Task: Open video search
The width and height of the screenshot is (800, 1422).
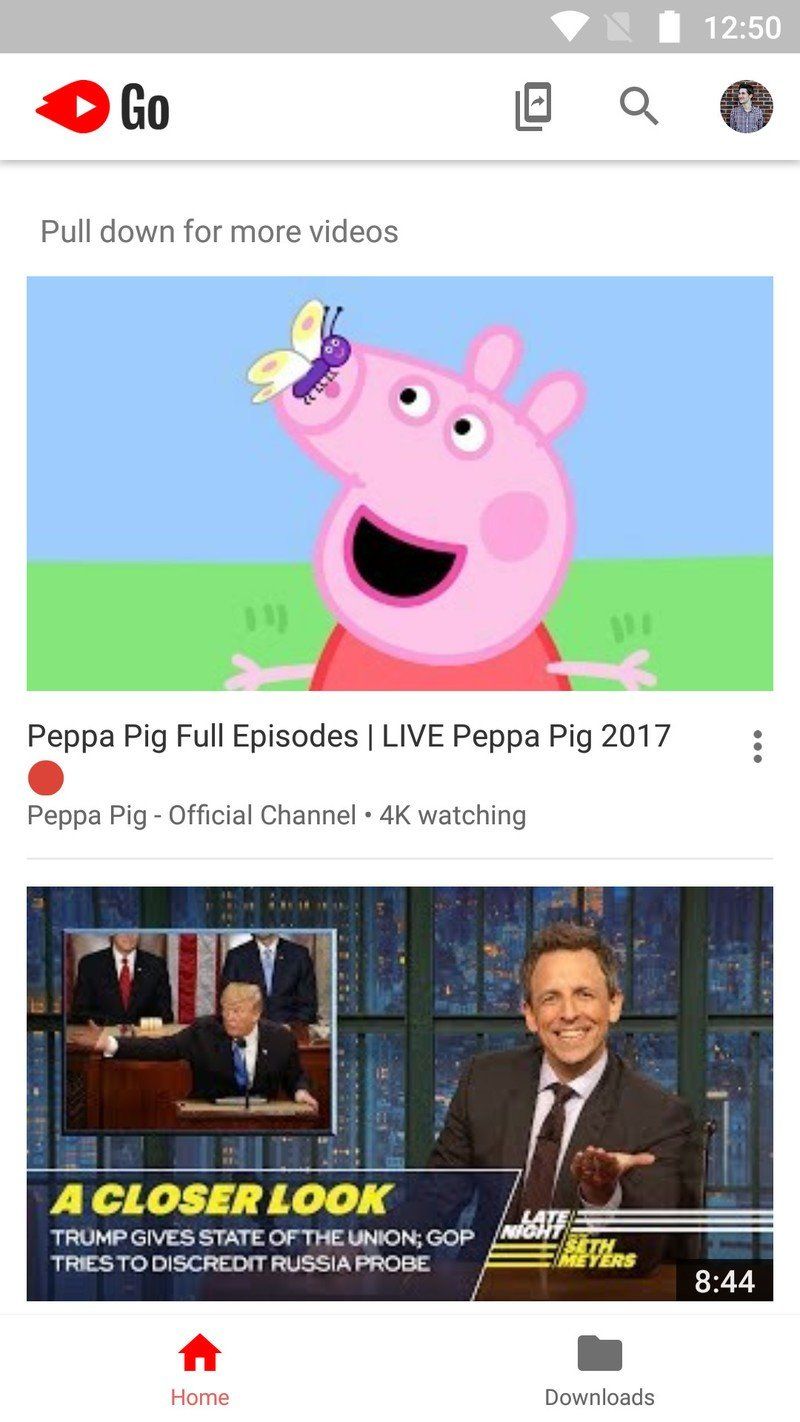Action: (x=639, y=106)
